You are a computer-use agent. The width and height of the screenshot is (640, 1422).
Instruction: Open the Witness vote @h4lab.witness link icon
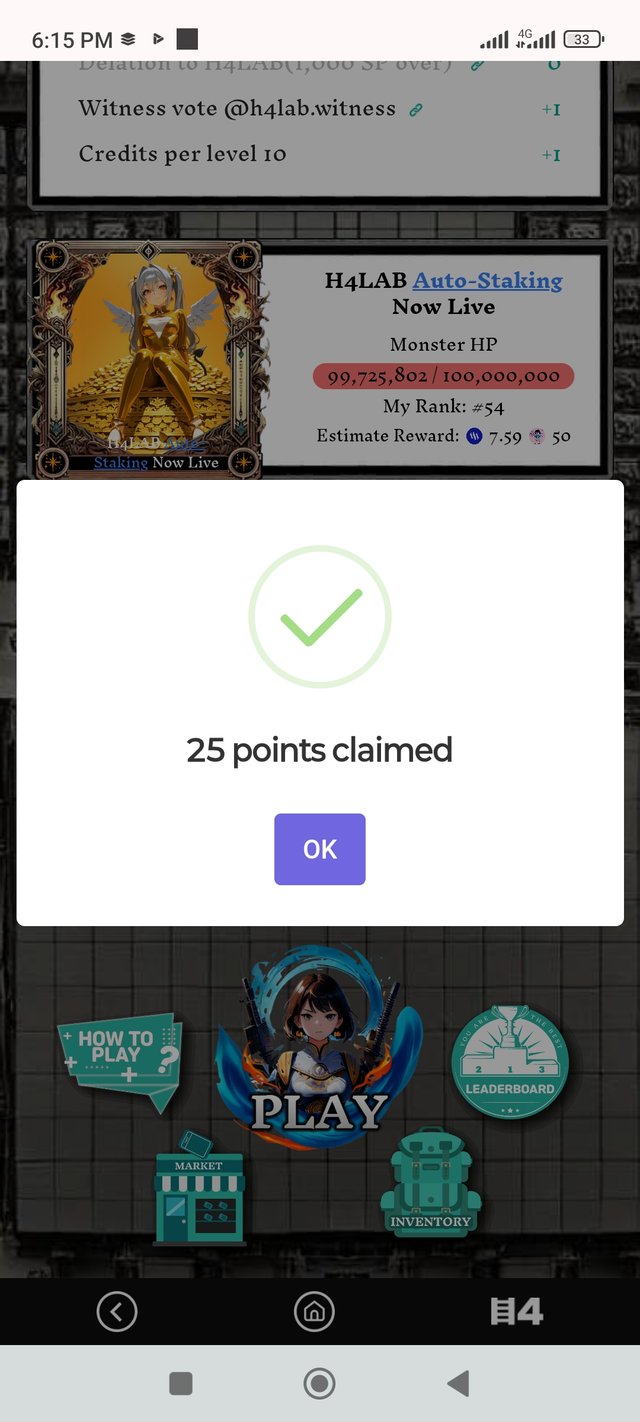(416, 110)
